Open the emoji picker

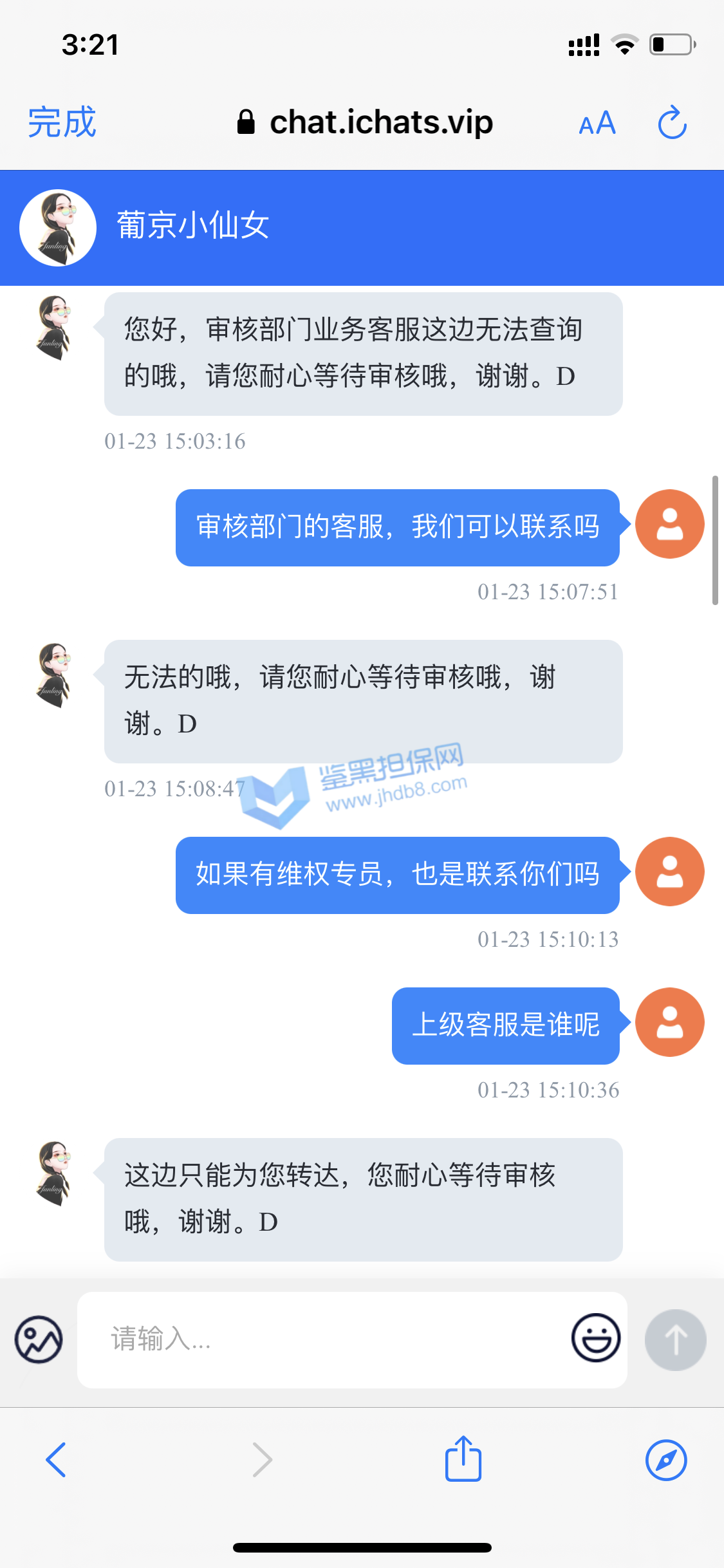click(x=596, y=1338)
